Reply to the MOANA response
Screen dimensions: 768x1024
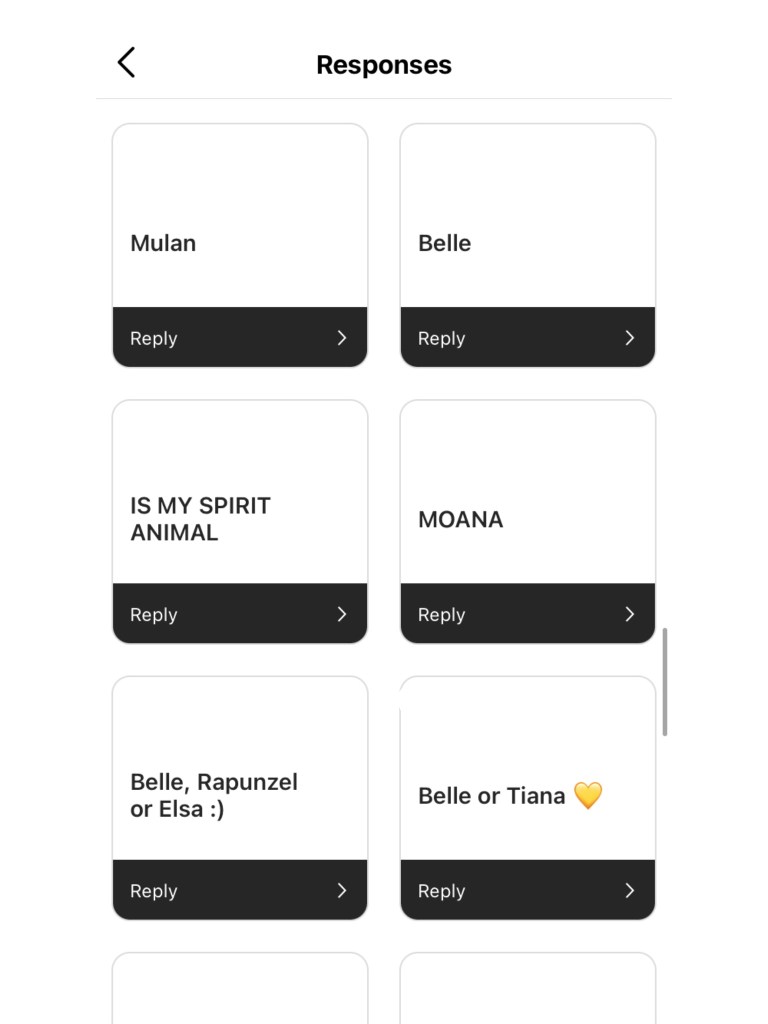tap(527, 614)
